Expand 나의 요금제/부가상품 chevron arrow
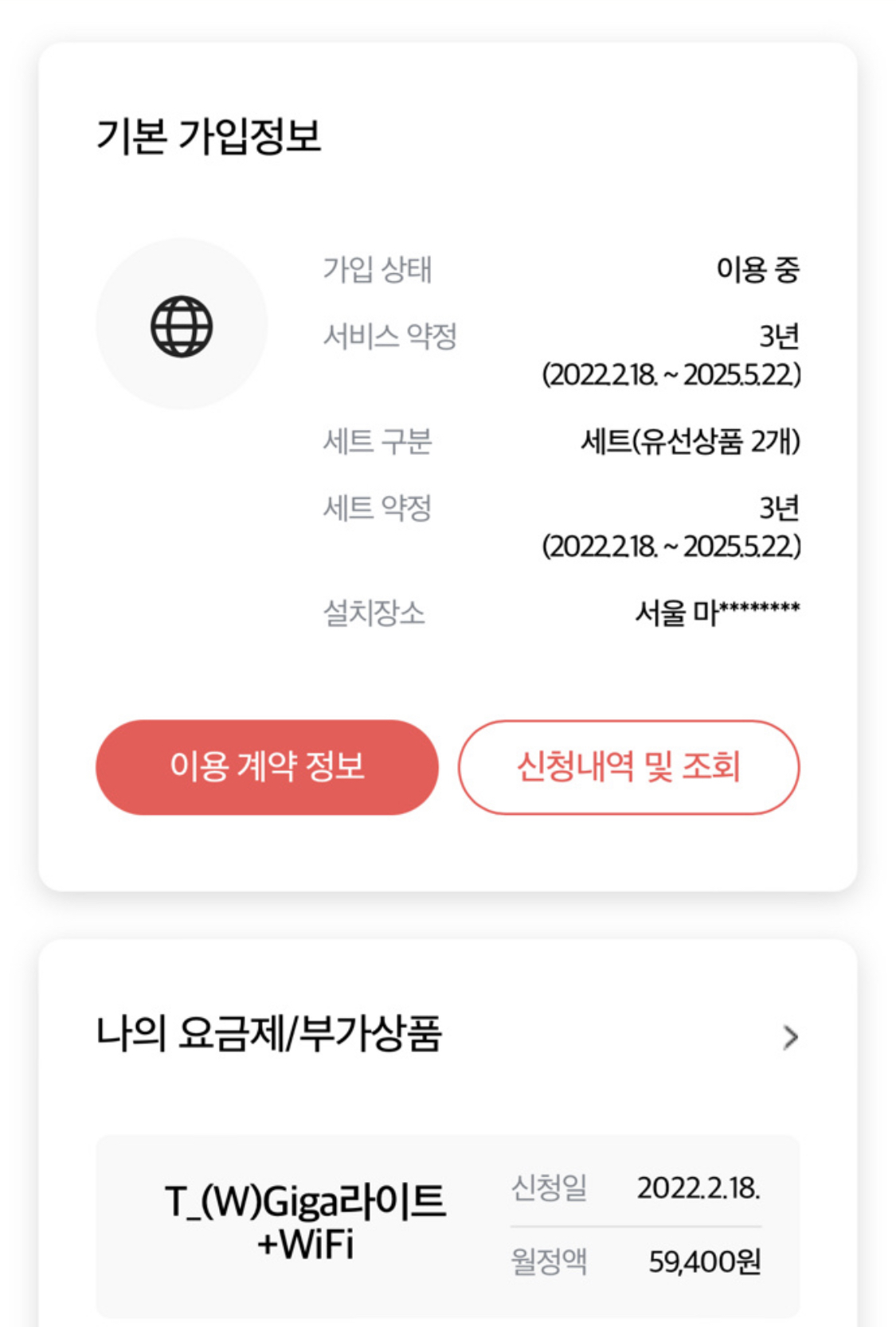This screenshot has height=1327, width=896. pyautogui.click(x=789, y=1037)
